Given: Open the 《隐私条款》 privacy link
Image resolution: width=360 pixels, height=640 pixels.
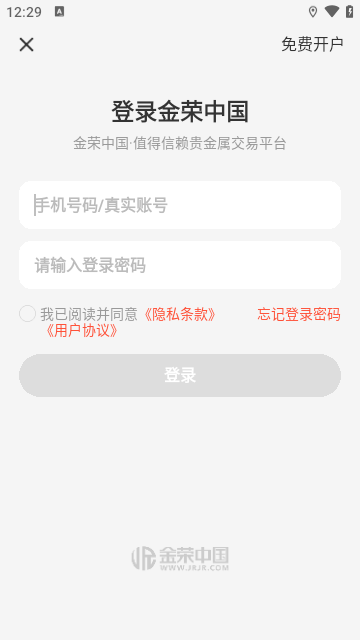Looking at the screenshot, I should 179,314.
